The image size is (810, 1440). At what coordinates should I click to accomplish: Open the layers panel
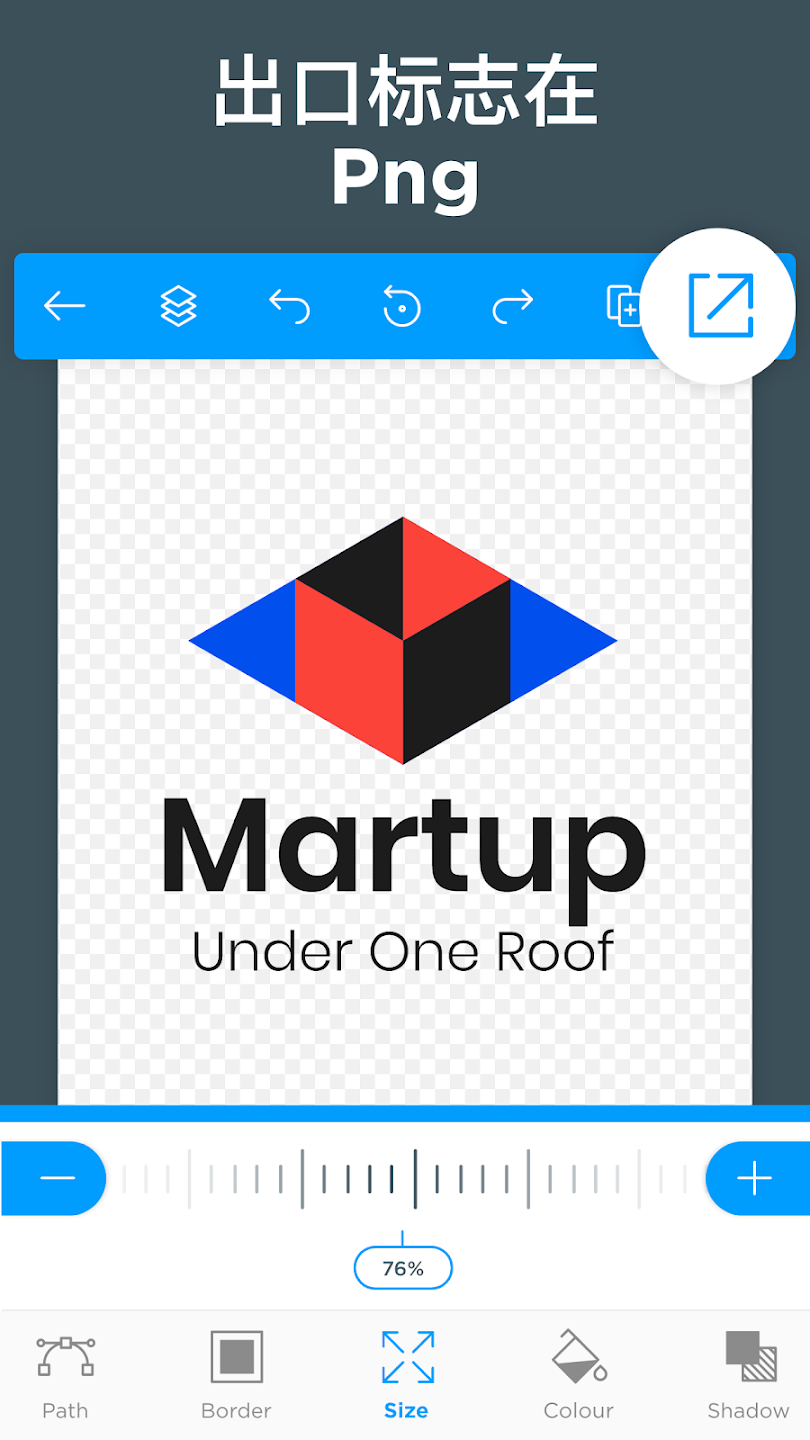[x=179, y=306]
